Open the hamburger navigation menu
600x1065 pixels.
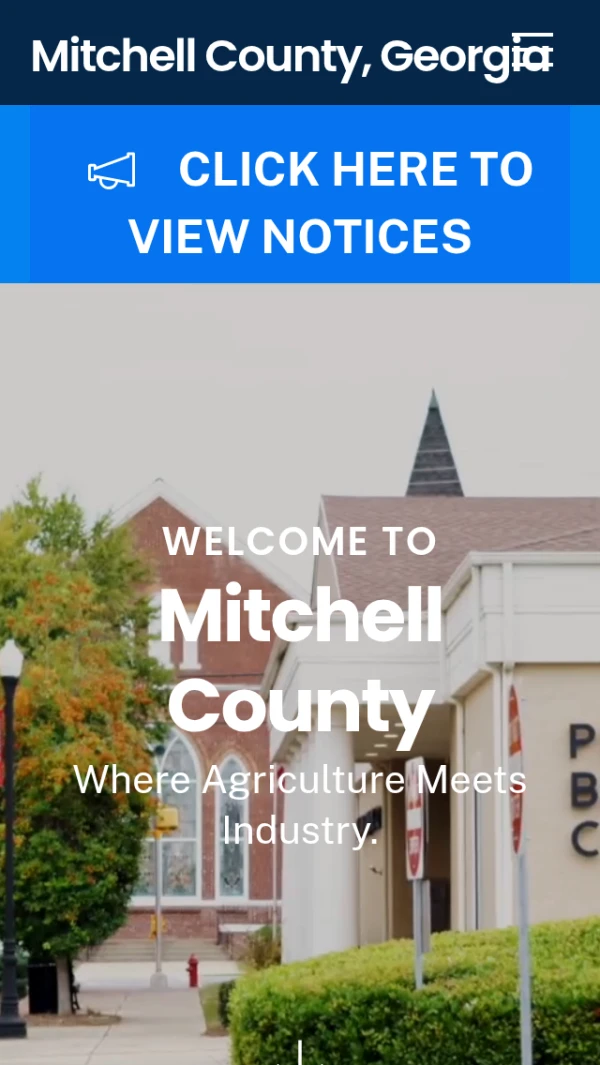tap(531, 53)
